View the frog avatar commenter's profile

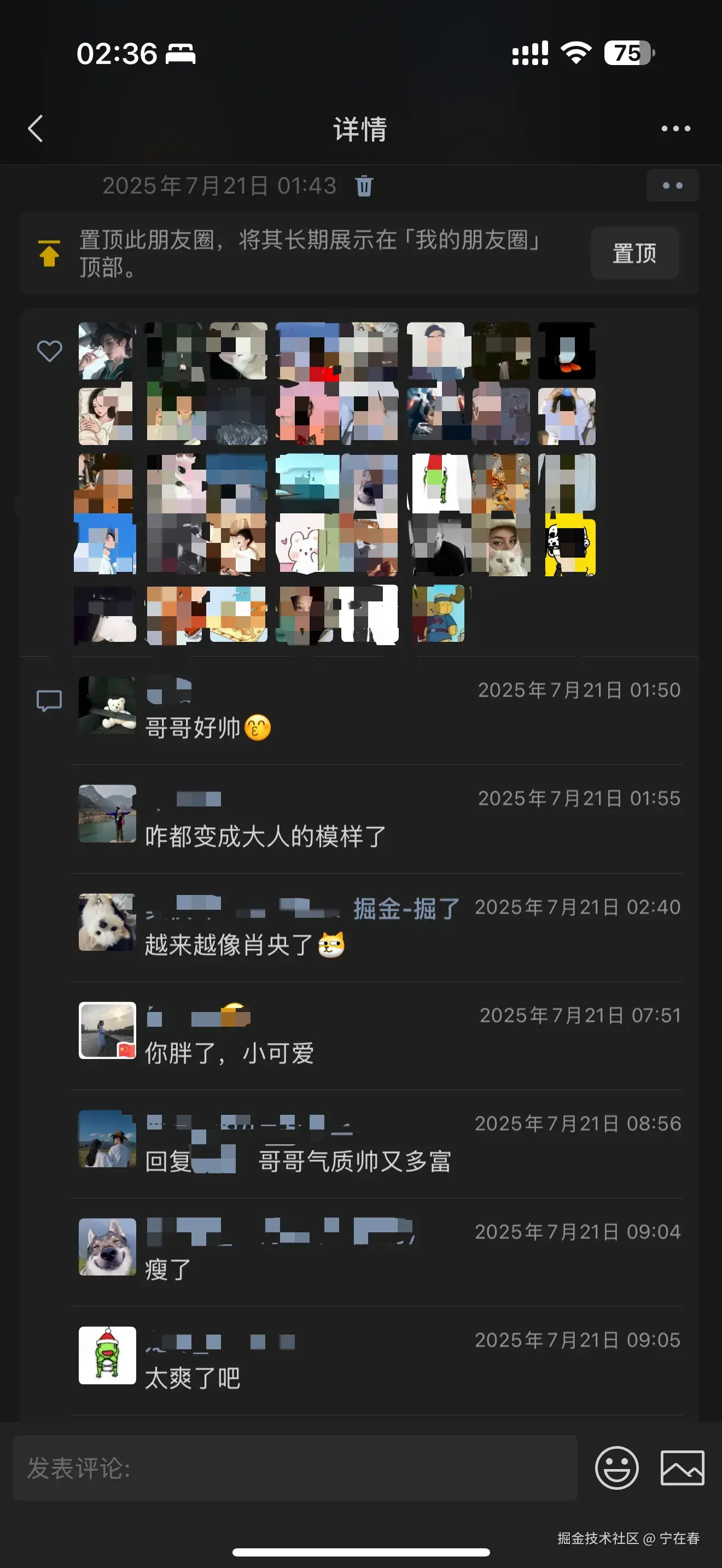pos(107,1355)
